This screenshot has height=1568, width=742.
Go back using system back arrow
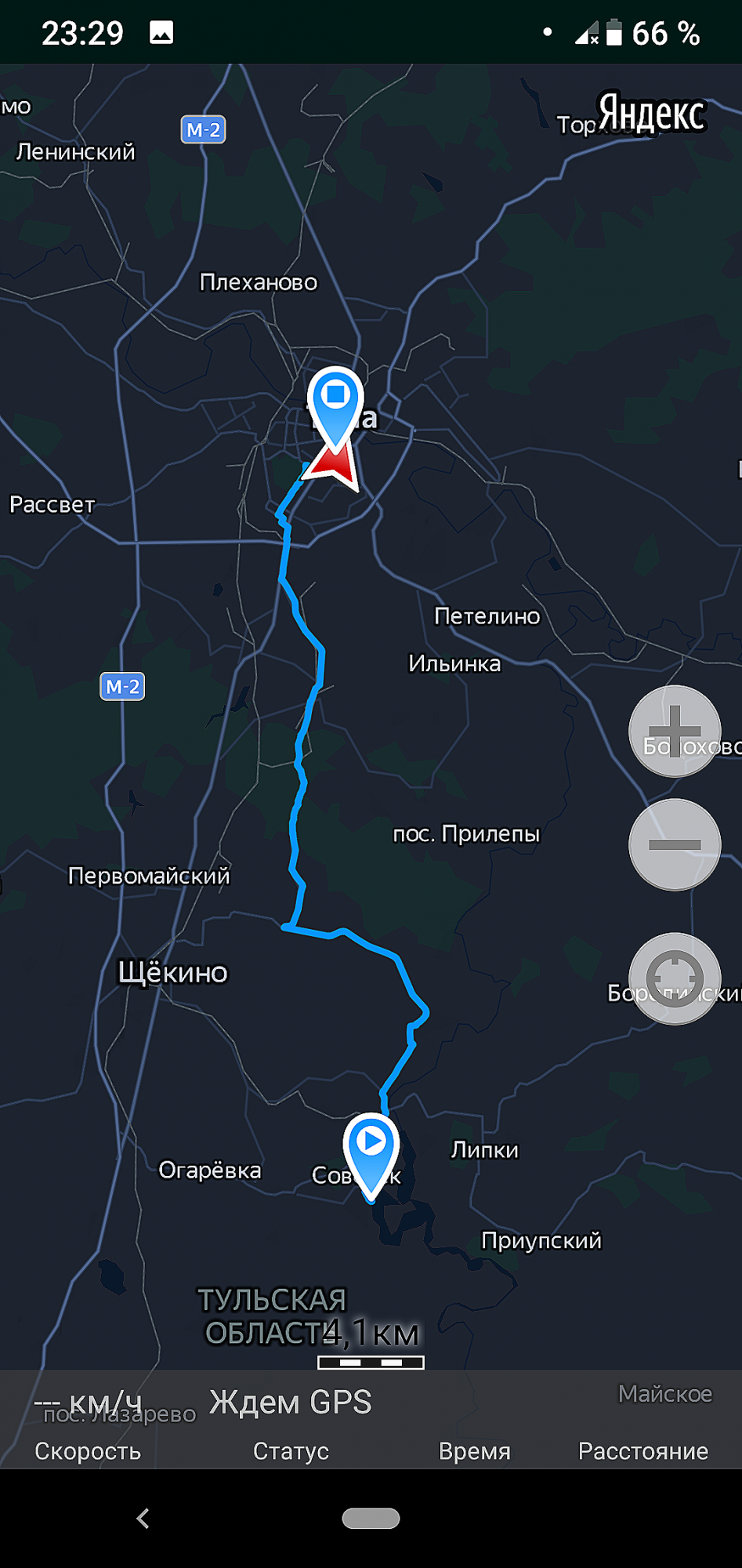coord(143,1519)
